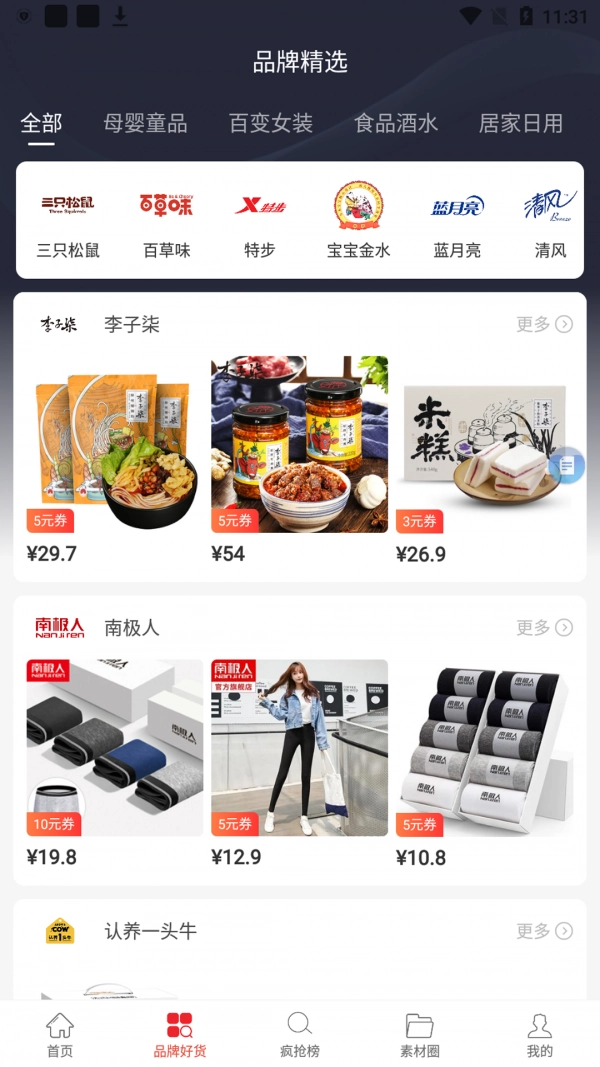View more 认养一头牛 products via 更多
The image size is (600, 1067).
click(x=544, y=931)
